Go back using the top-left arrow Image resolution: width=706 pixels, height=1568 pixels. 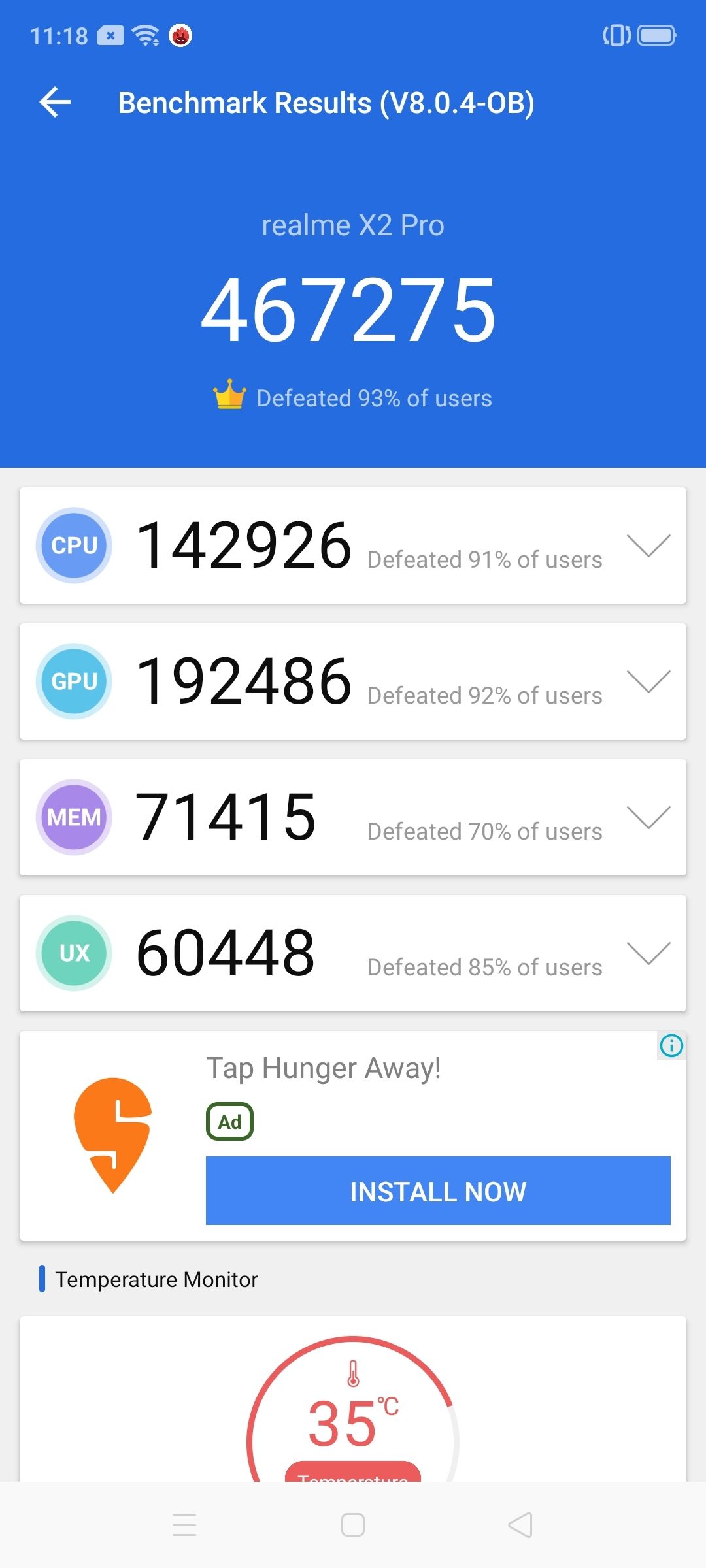(55, 103)
